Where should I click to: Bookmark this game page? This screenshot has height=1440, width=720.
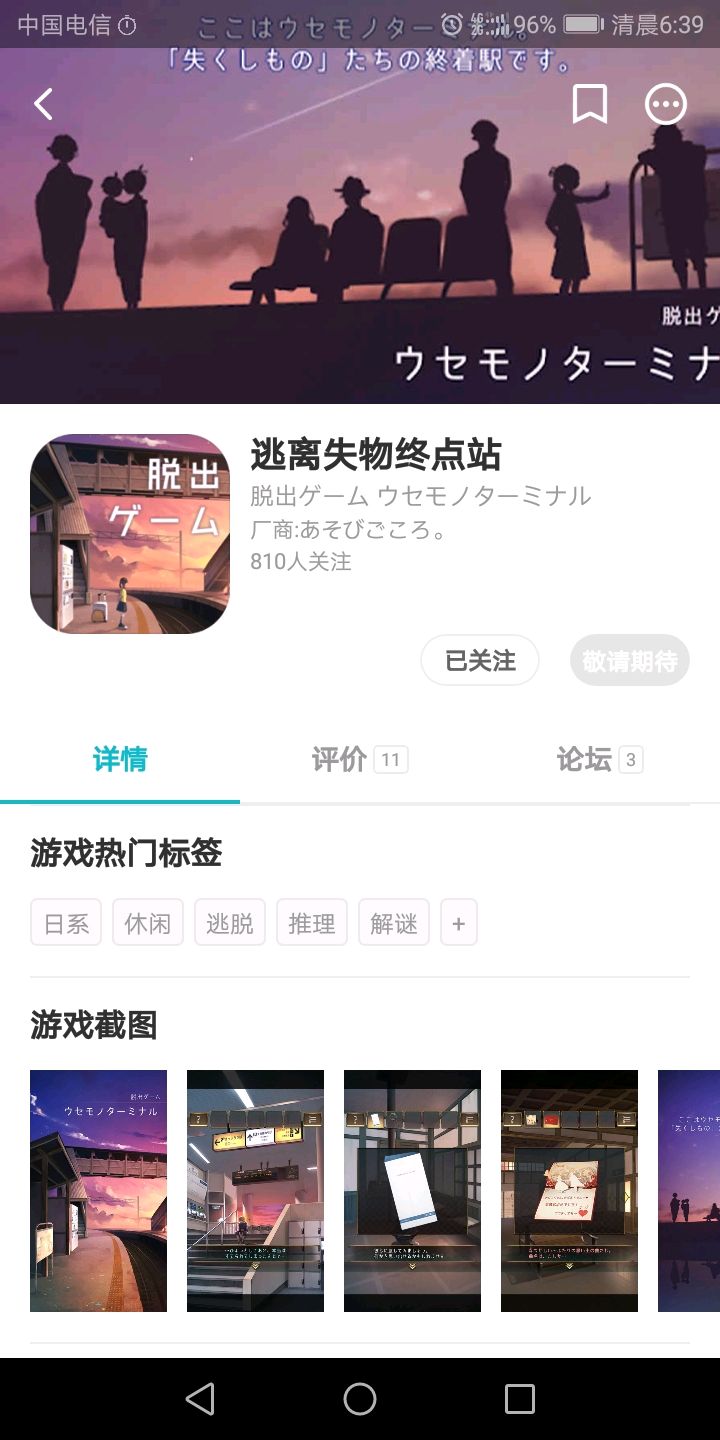(x=589, y=104)
